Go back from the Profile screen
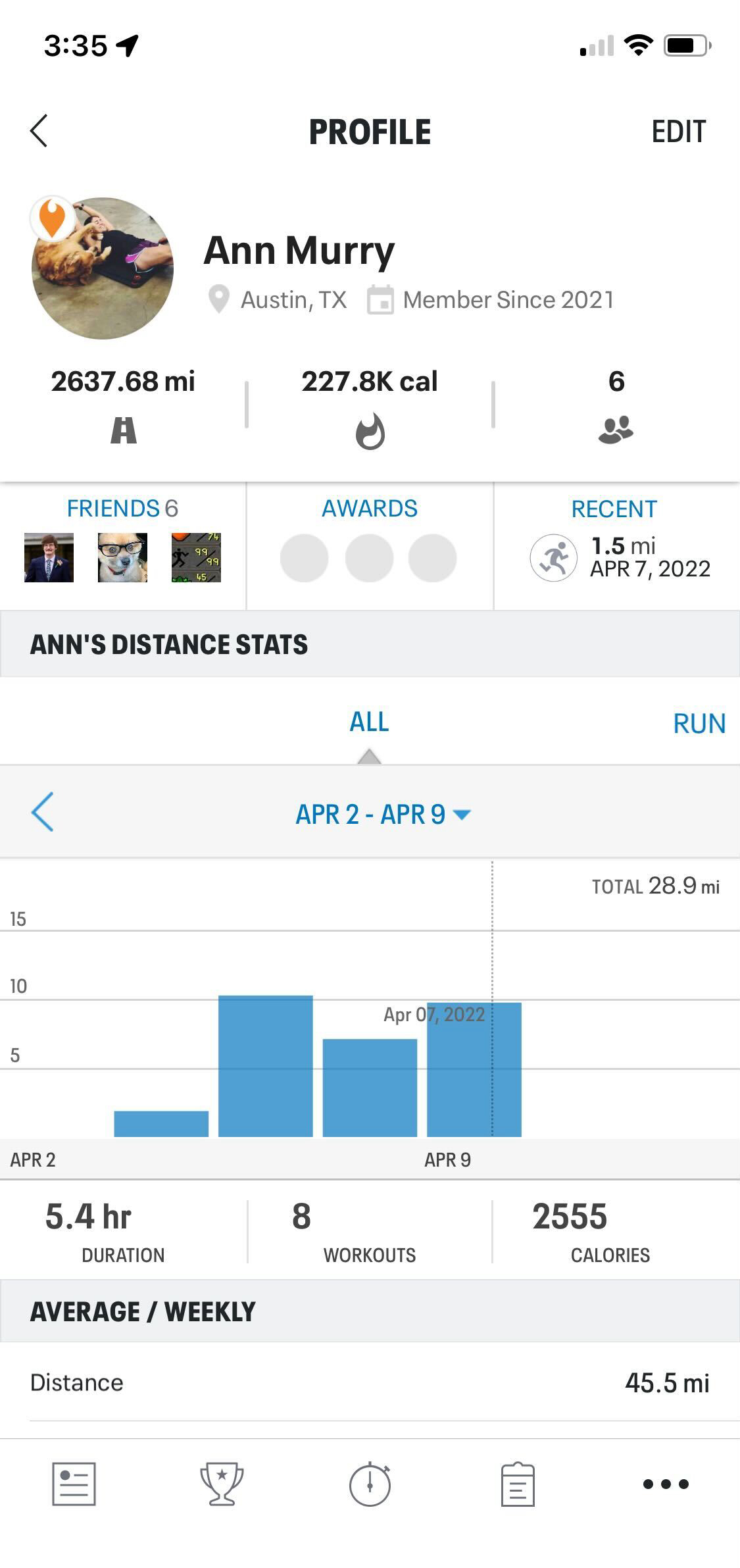 click(39, 131)
